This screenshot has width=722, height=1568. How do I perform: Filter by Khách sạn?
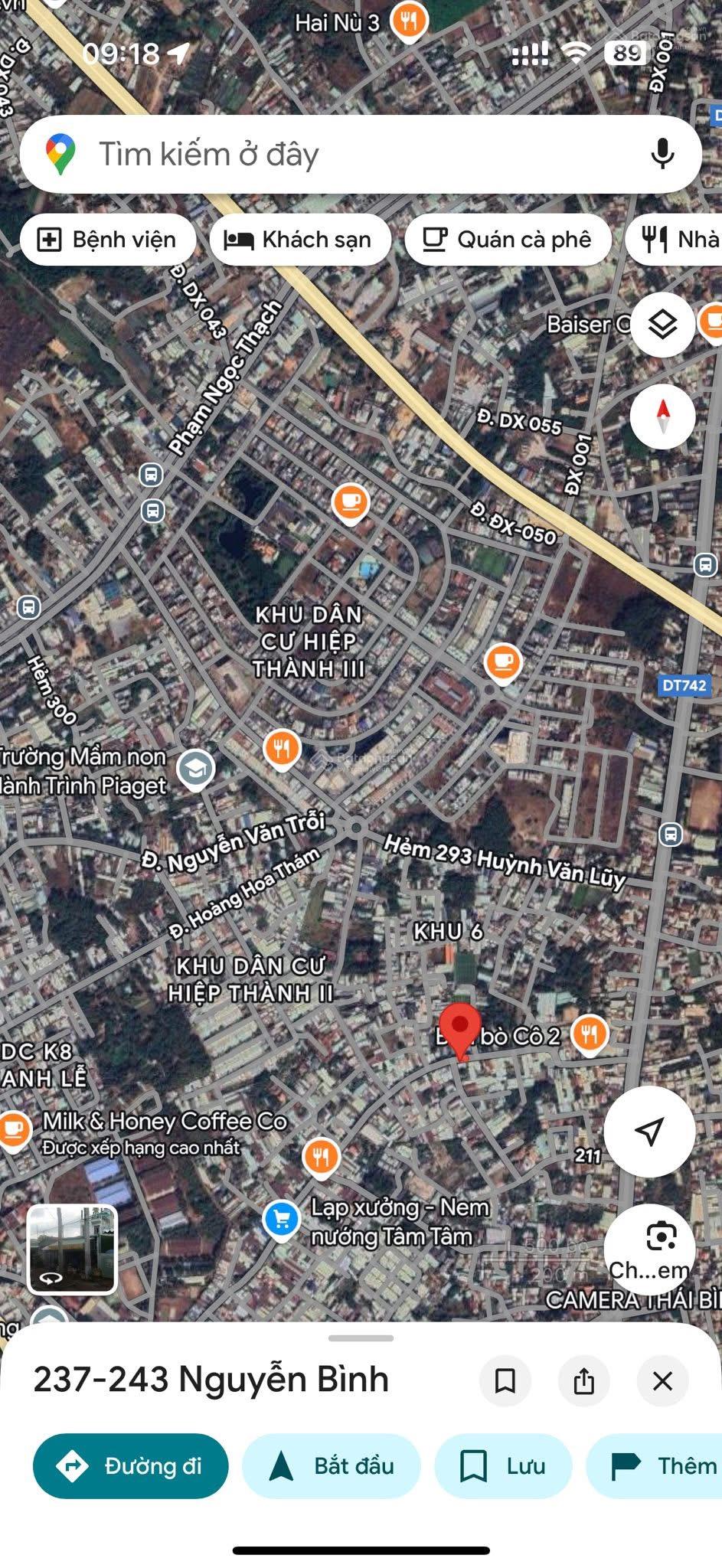(x=299, y=240)
